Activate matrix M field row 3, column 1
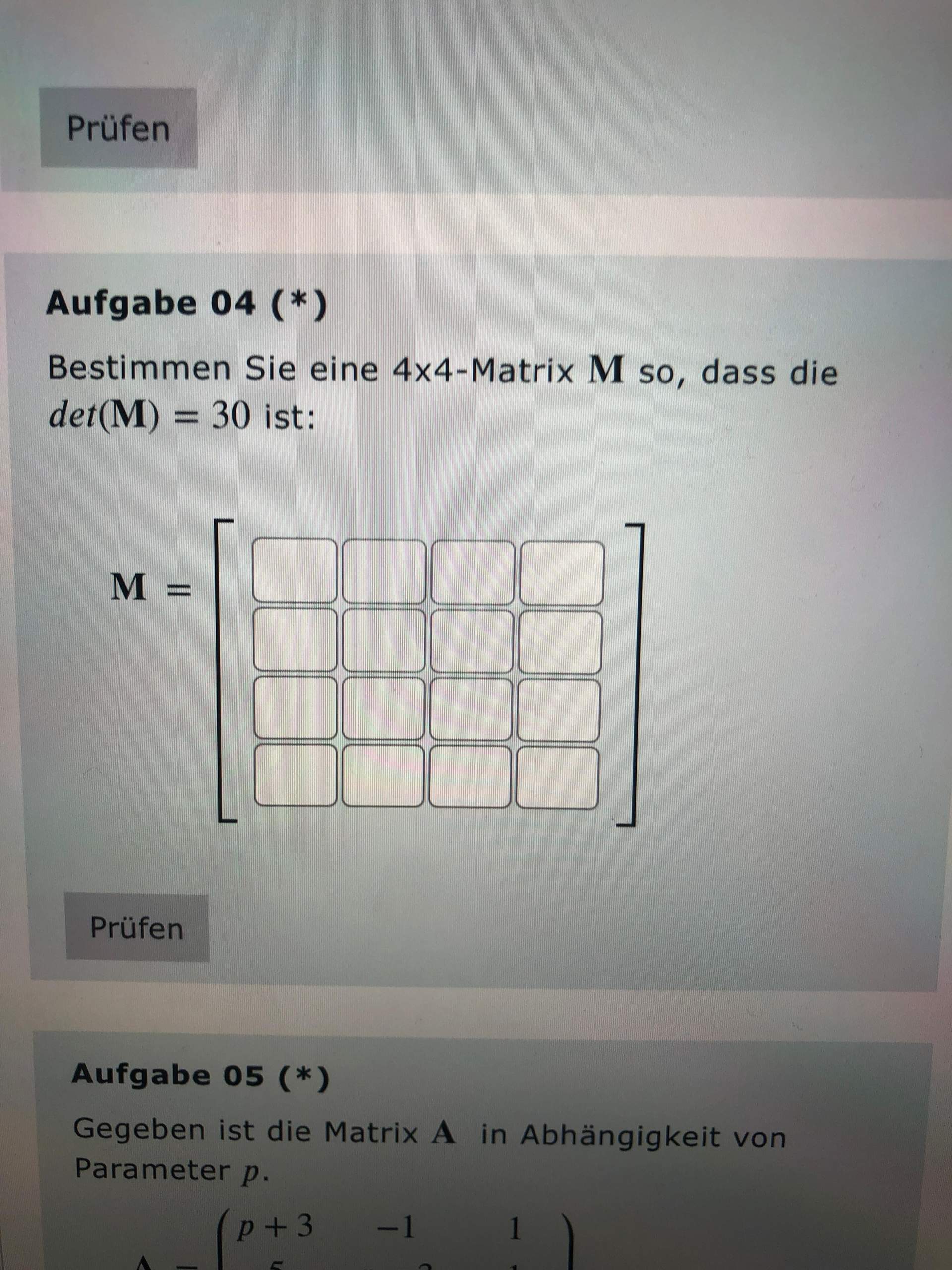952x1270 pixels. 295,707
